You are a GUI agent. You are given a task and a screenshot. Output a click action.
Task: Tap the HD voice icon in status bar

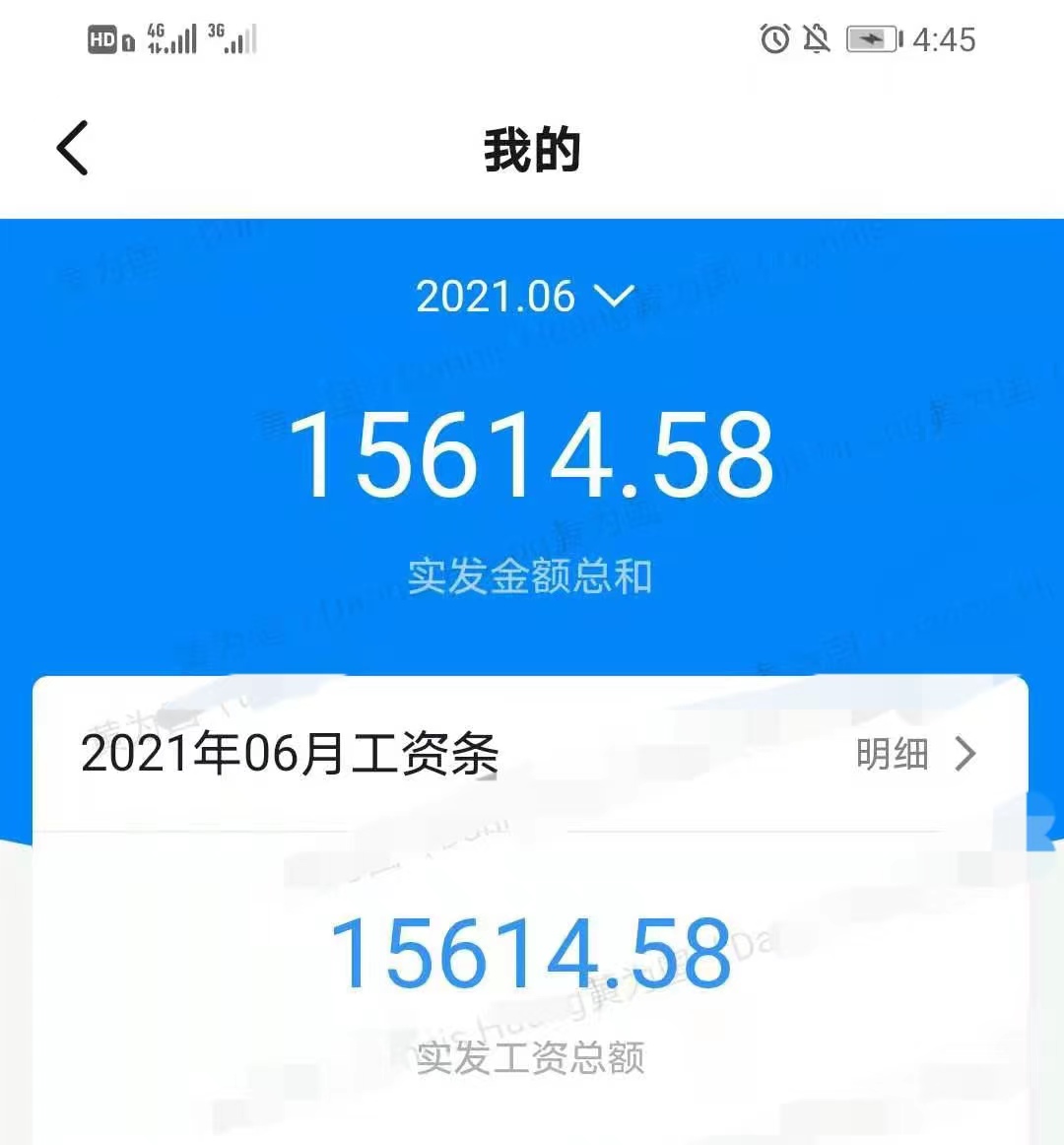pos(104,38)
